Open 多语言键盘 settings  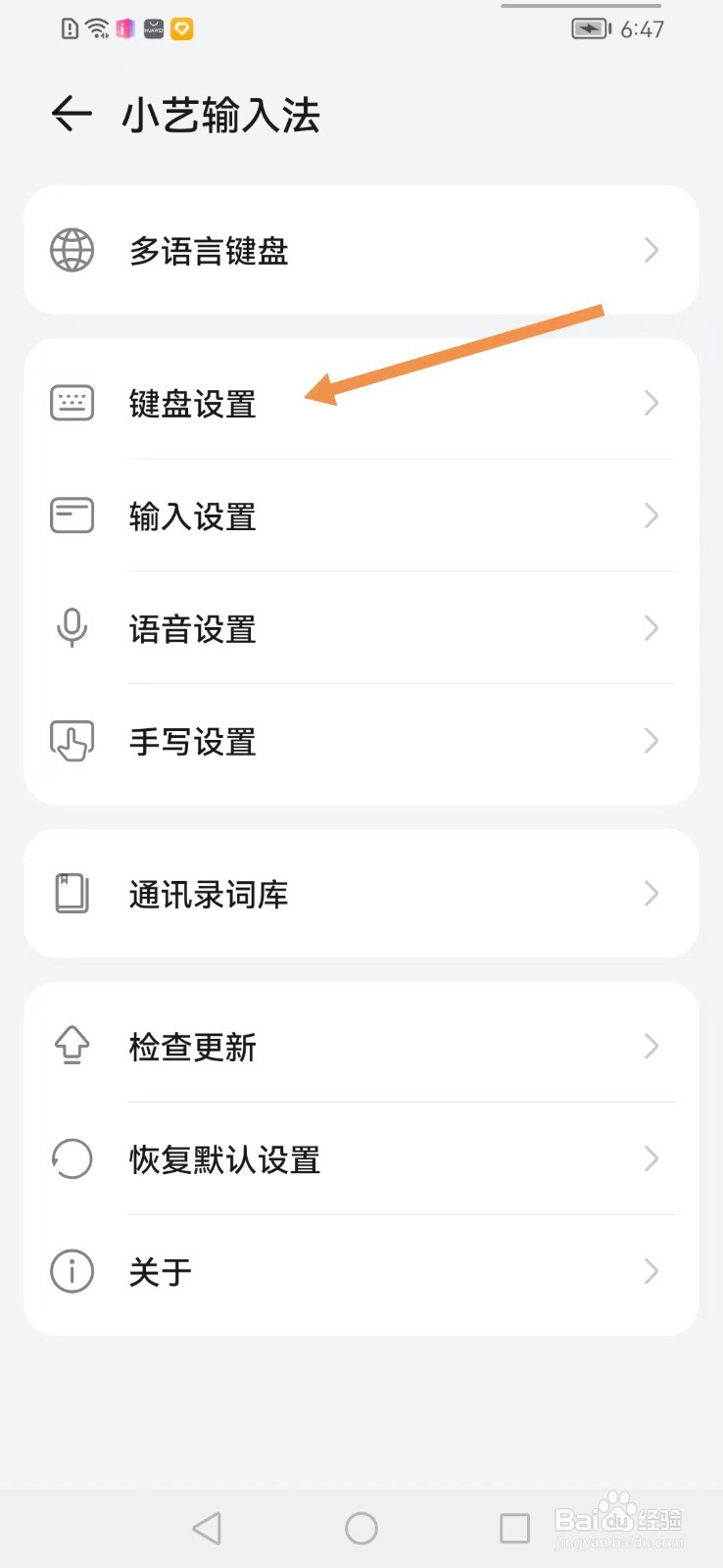(x=361, y=251)
